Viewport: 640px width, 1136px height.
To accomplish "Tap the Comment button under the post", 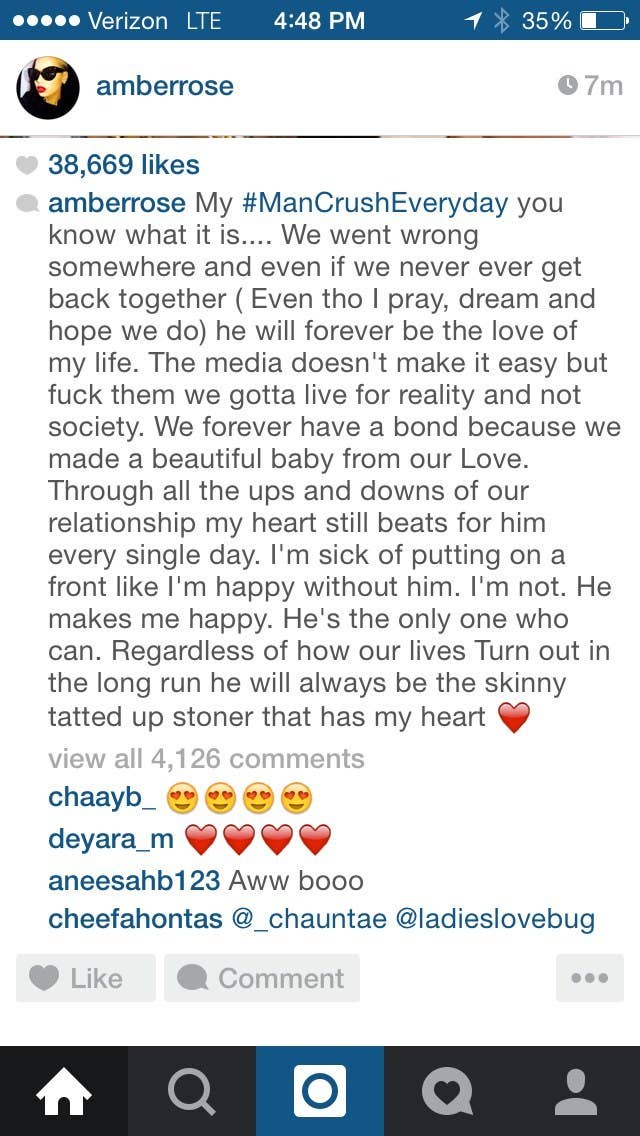I will click(262, 978).
